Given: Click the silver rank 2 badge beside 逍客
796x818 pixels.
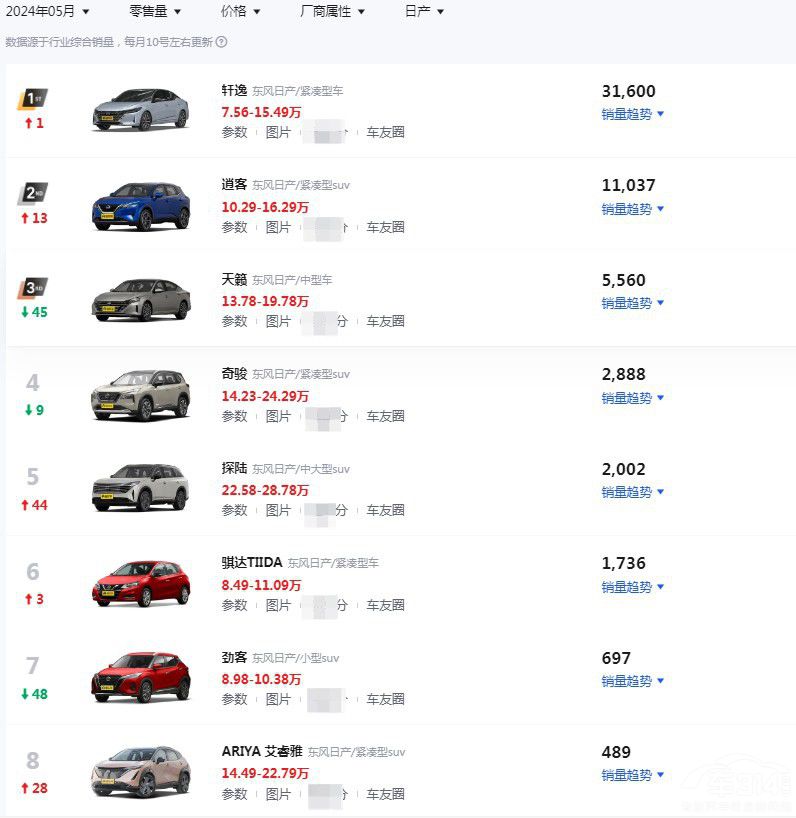Looking at the screenshot, I should point(33,192).
